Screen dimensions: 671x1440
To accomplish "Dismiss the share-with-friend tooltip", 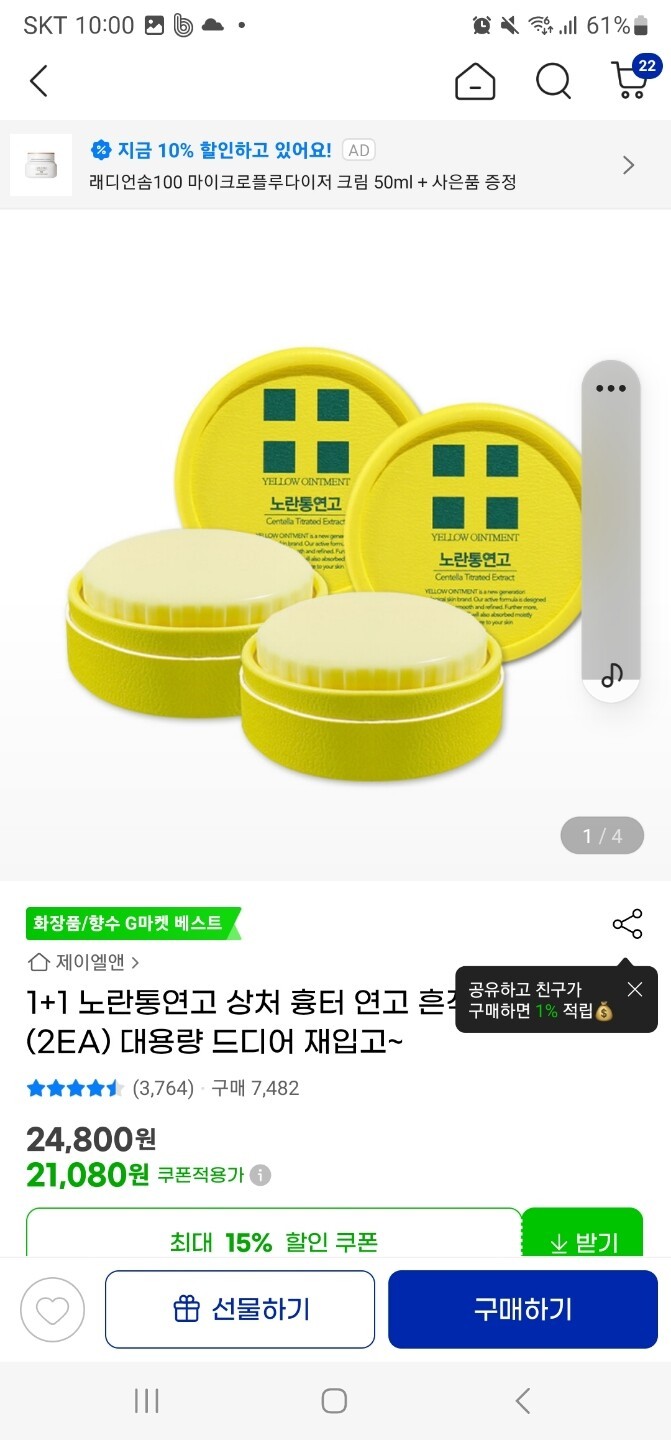I will (635, 990).
